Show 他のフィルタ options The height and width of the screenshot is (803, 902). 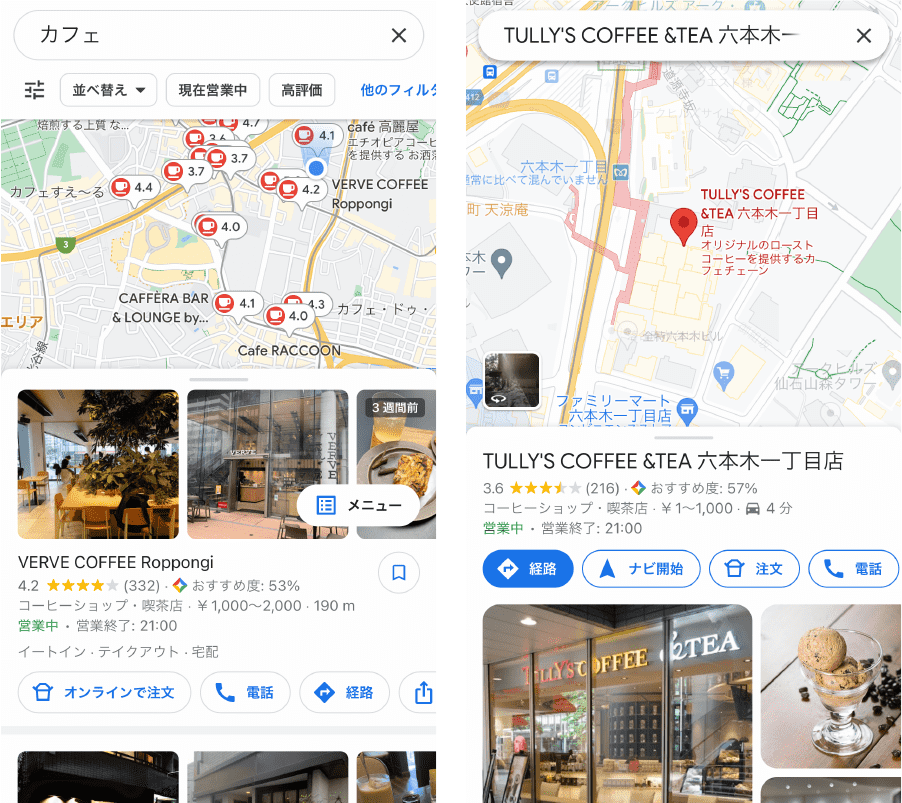(397, 90)
